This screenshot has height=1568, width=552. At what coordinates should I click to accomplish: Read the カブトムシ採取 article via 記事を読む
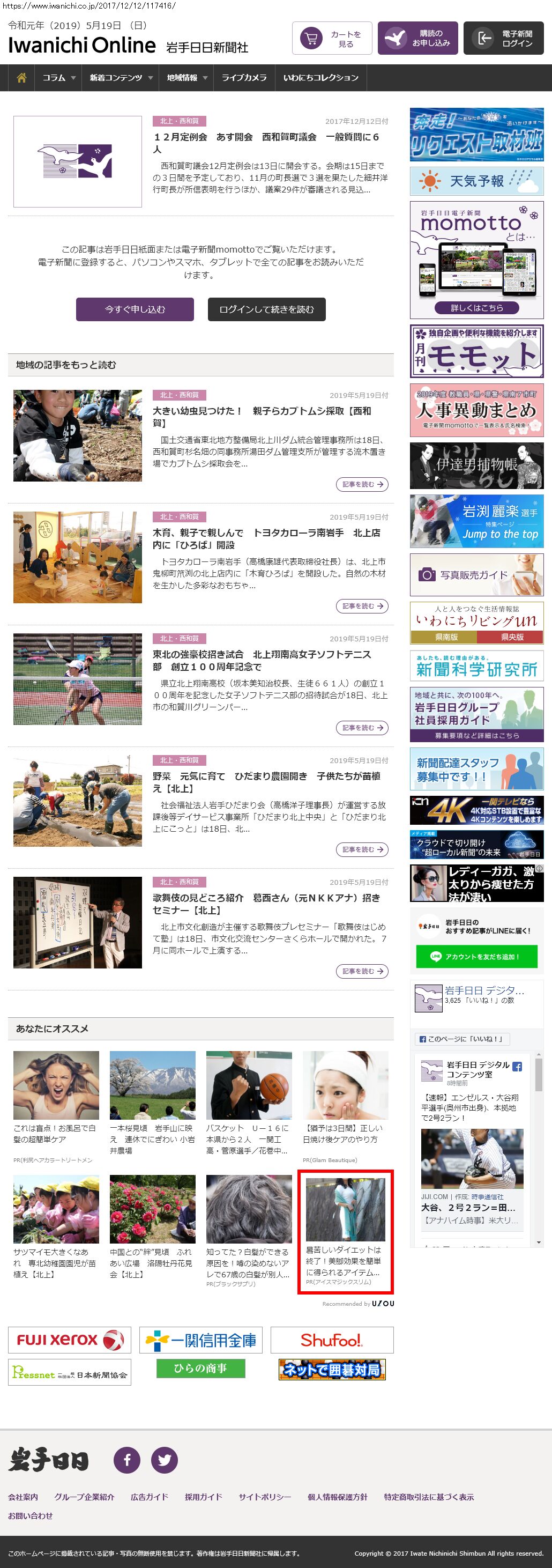tap(362, 485)
